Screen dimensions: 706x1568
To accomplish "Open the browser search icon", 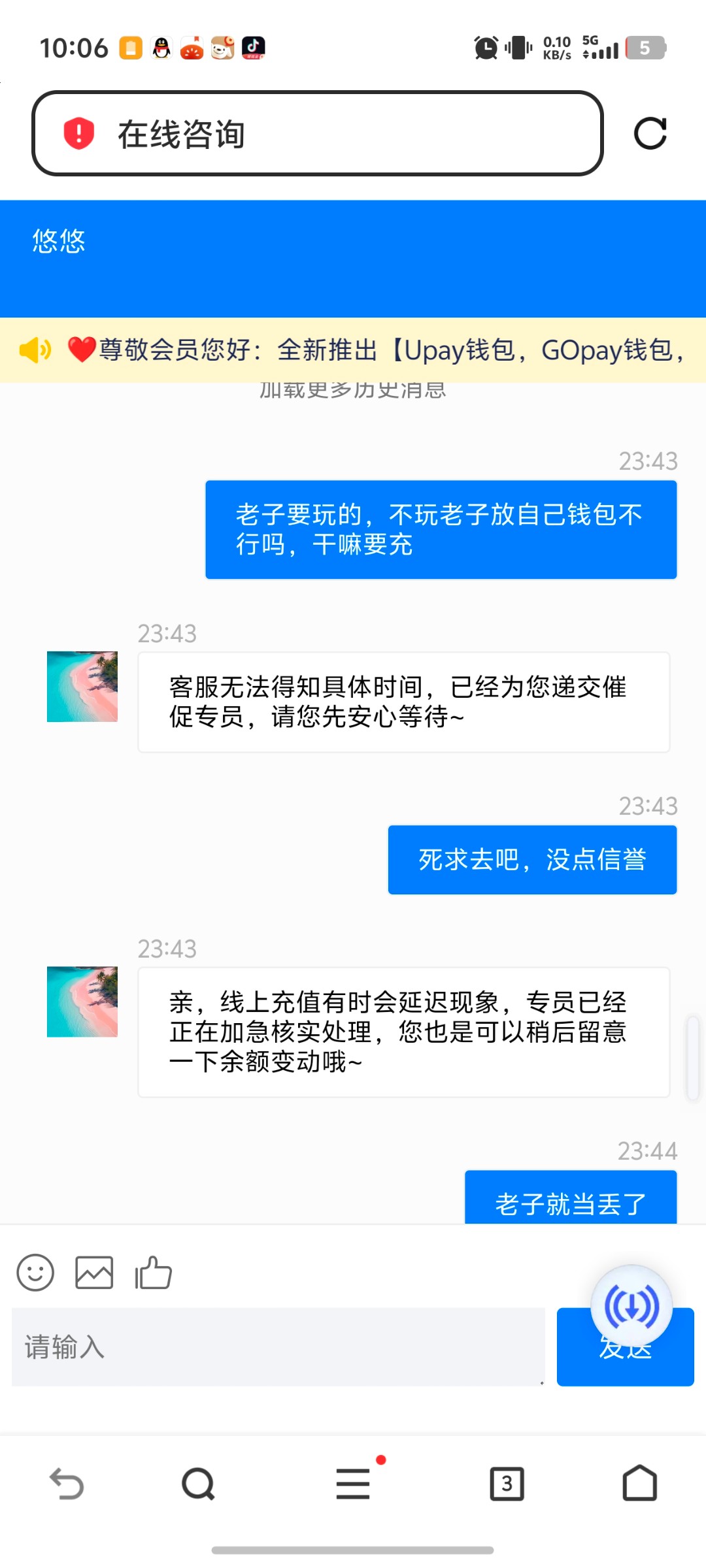I will click(198, 1483).
